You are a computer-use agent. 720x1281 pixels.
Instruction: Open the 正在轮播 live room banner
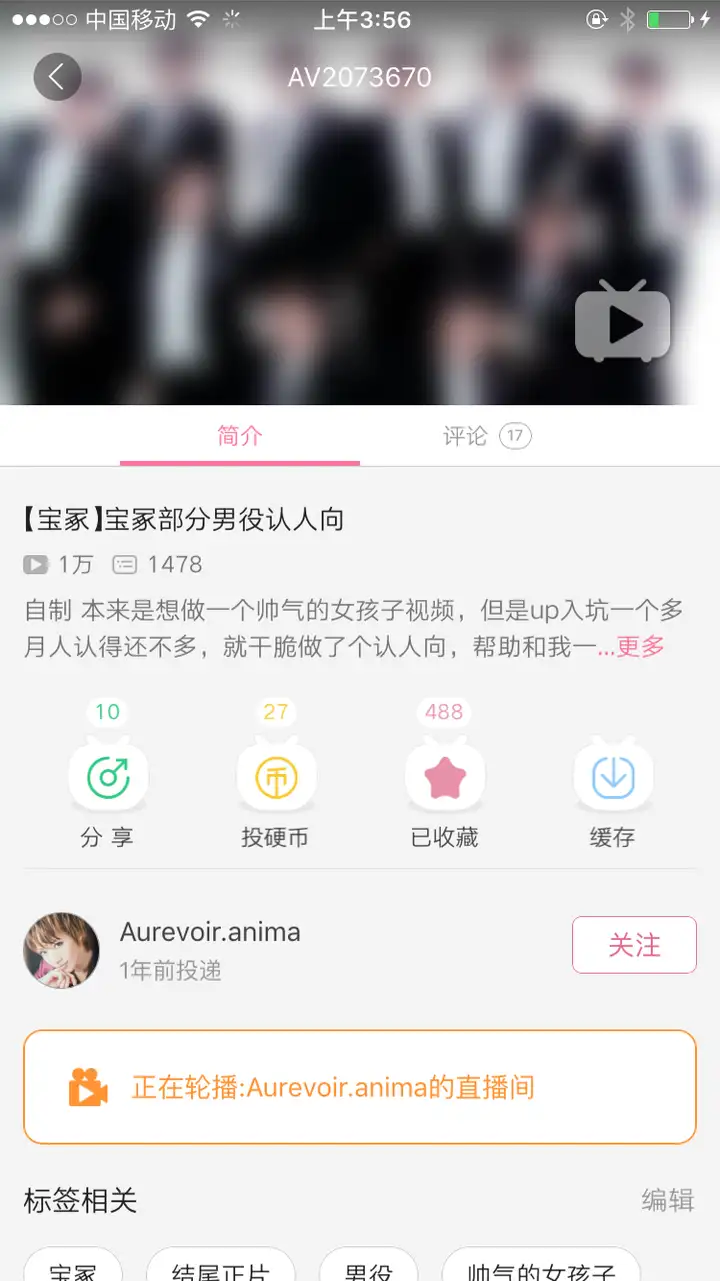360,1087
